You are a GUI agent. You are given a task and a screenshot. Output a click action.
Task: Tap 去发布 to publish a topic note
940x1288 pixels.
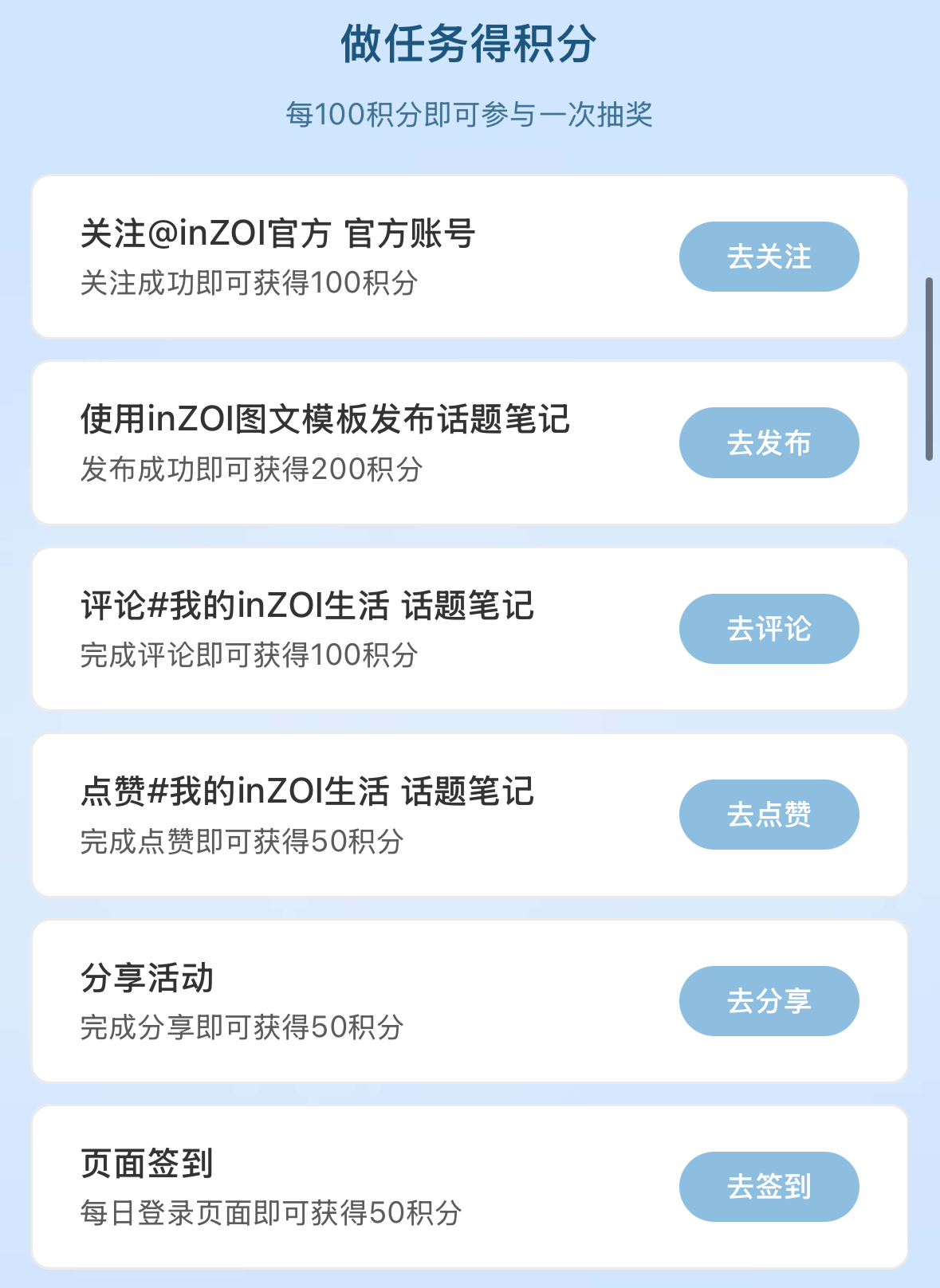(769, 443)
